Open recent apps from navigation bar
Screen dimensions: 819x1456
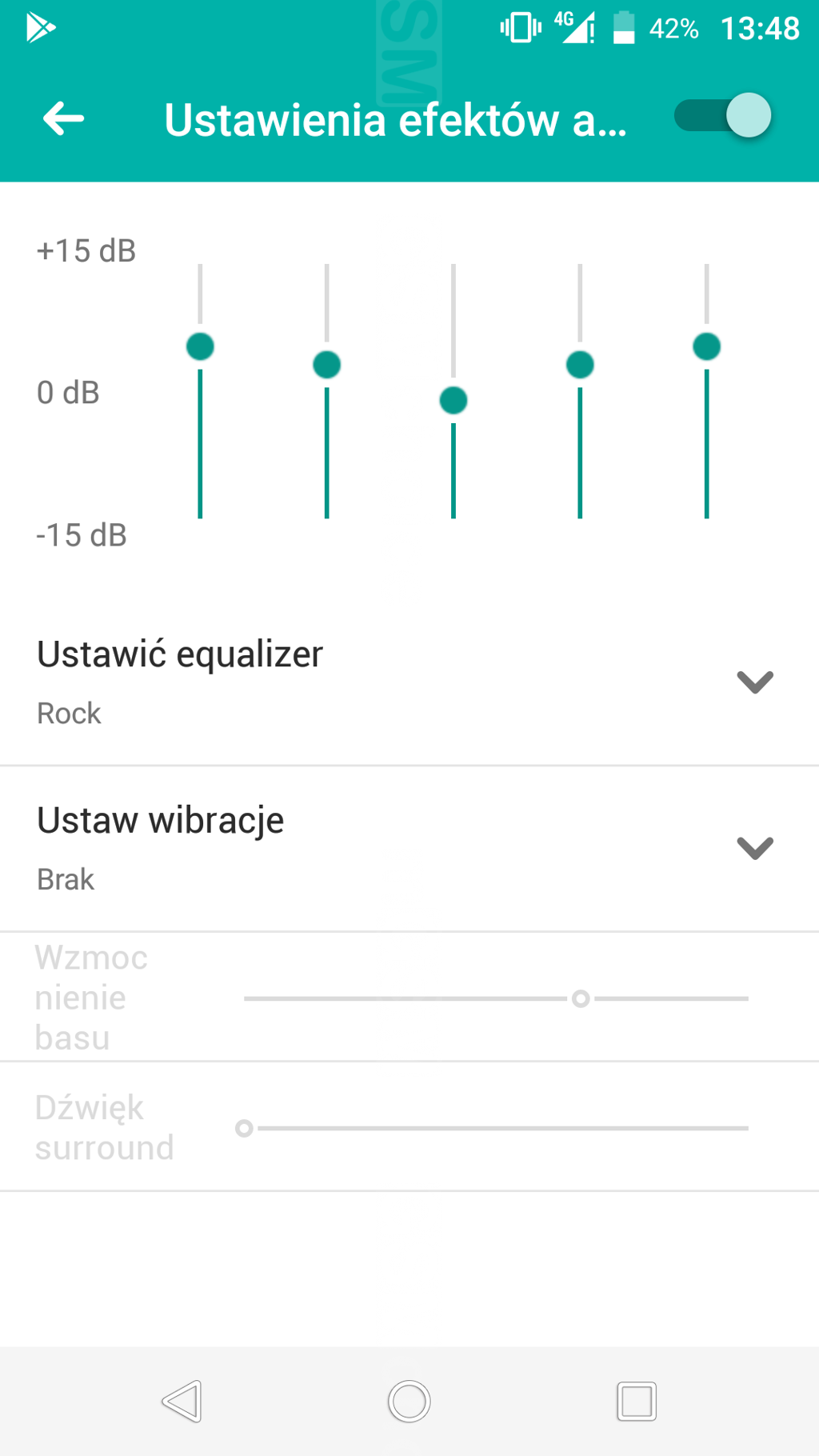tap(637, 1402)
